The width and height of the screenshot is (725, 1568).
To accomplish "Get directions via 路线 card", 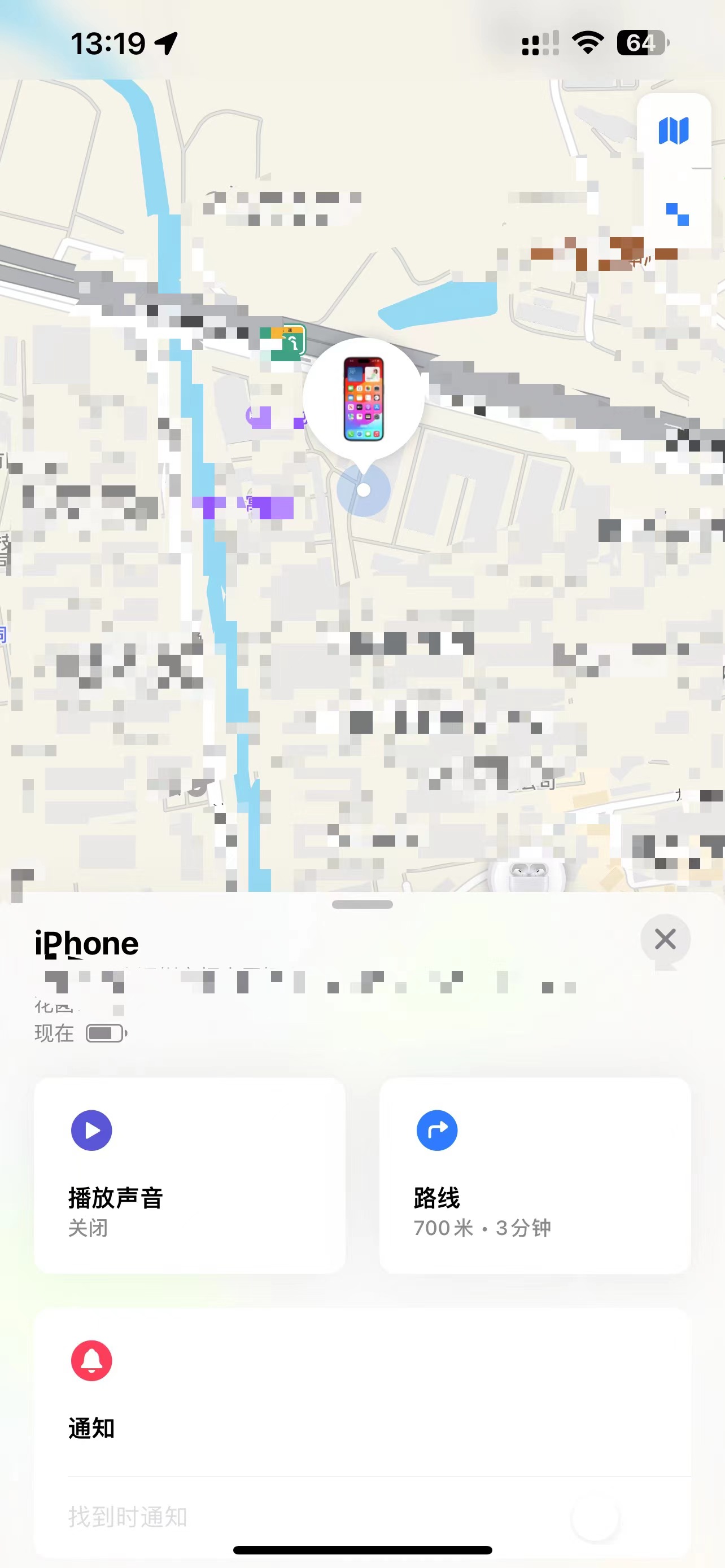I will [x=535, y=1175].
